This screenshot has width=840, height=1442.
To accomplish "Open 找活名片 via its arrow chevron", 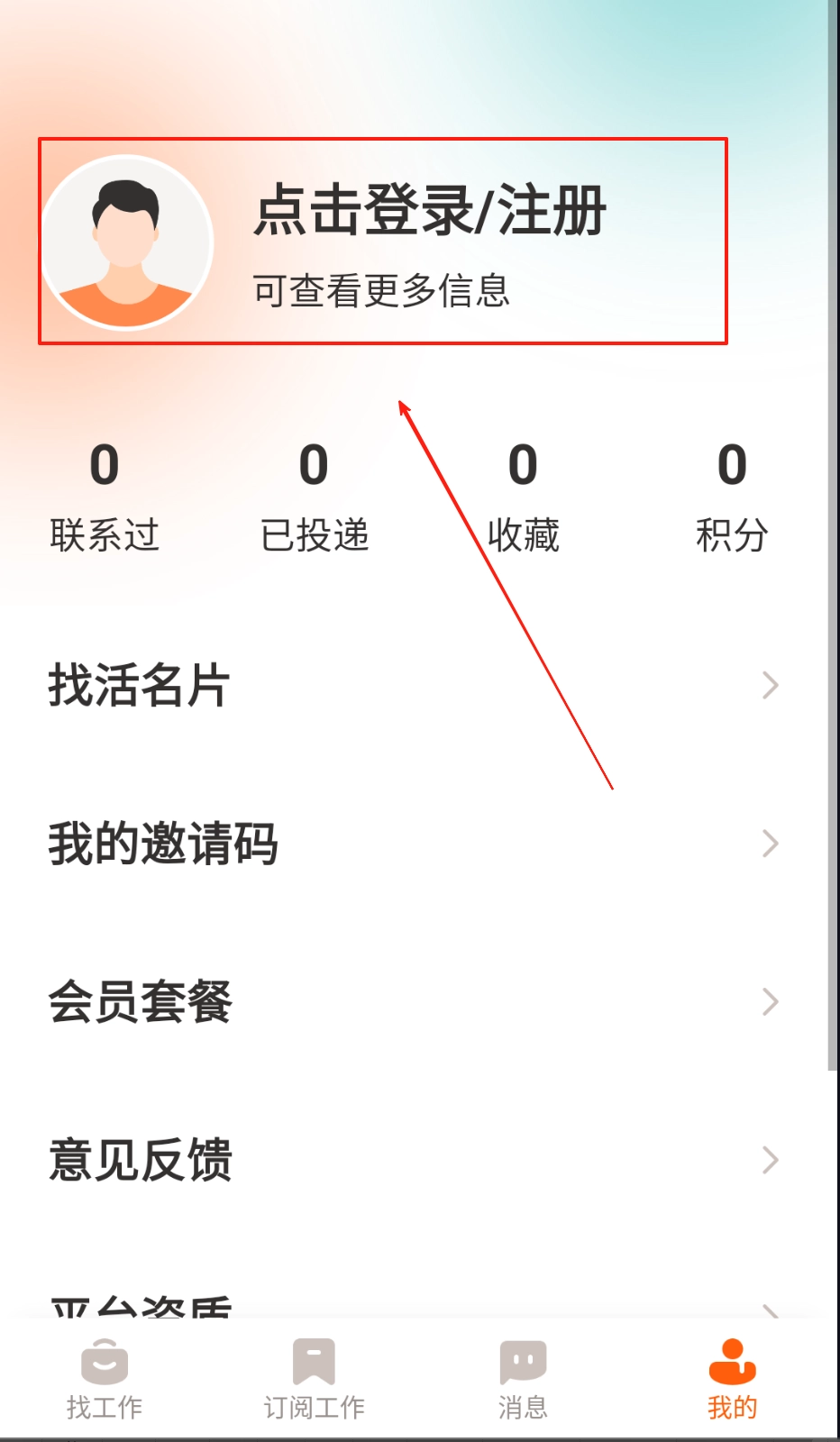I will point(769,686).
